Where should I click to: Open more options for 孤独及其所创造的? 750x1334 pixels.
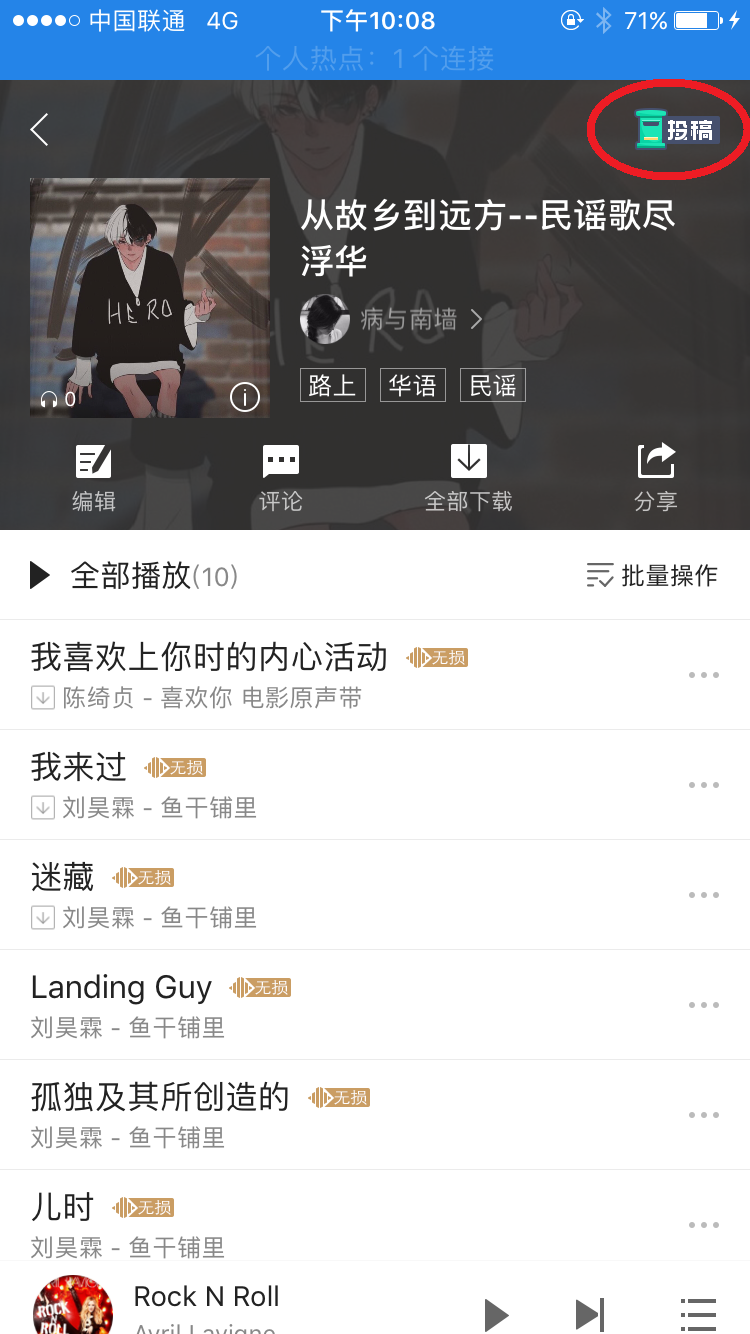point(703,1114)
